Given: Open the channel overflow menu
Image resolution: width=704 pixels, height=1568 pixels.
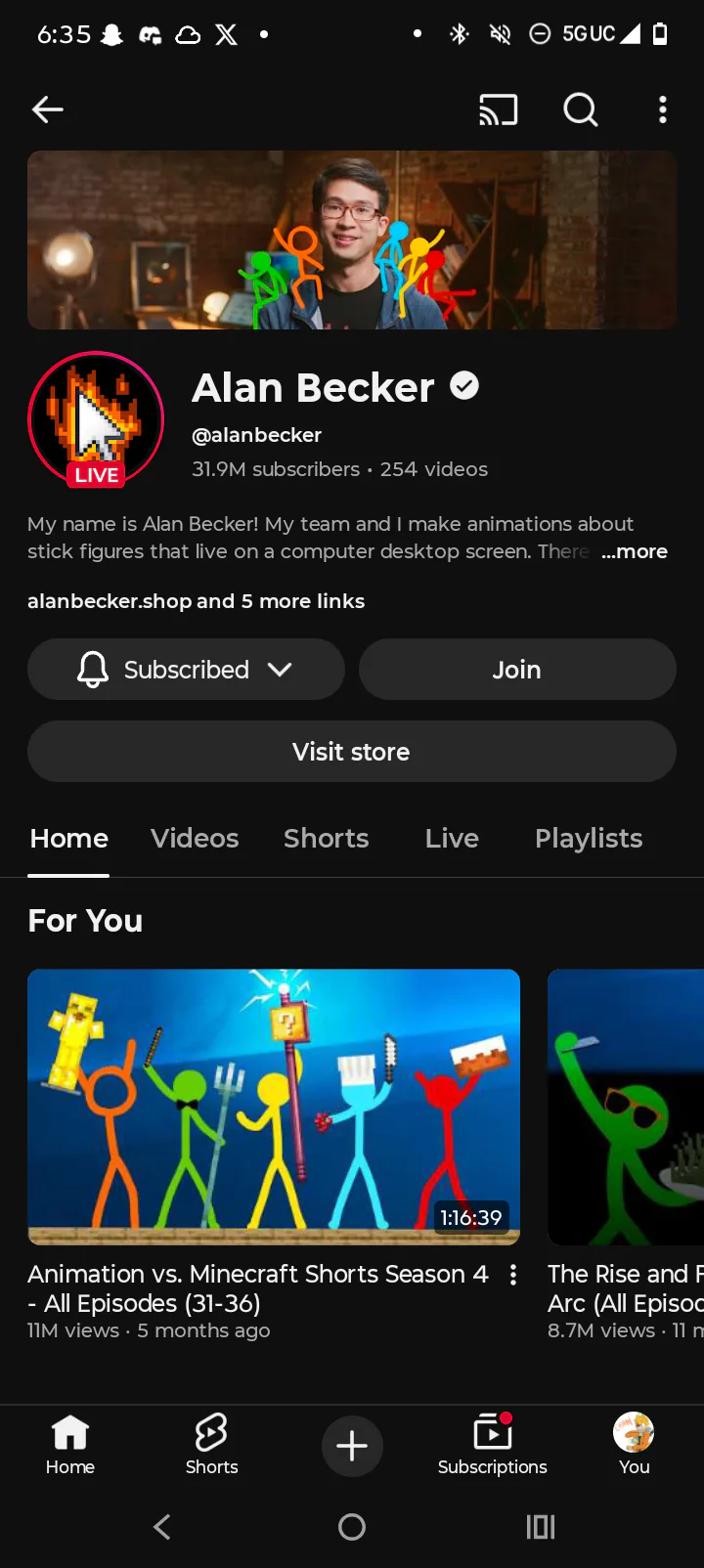Looking at the screenshot, I should [663, 109].
